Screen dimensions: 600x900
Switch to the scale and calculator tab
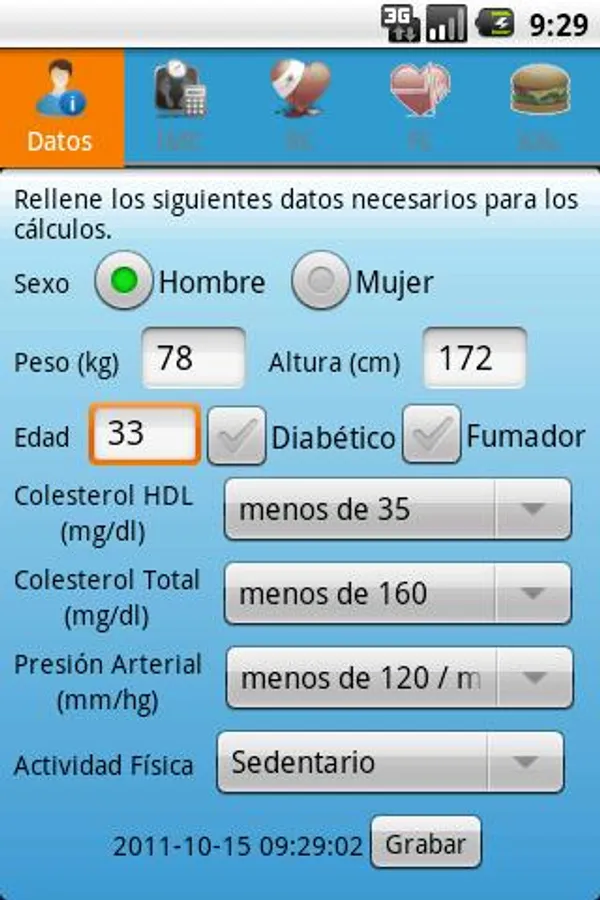click(180, 106)
